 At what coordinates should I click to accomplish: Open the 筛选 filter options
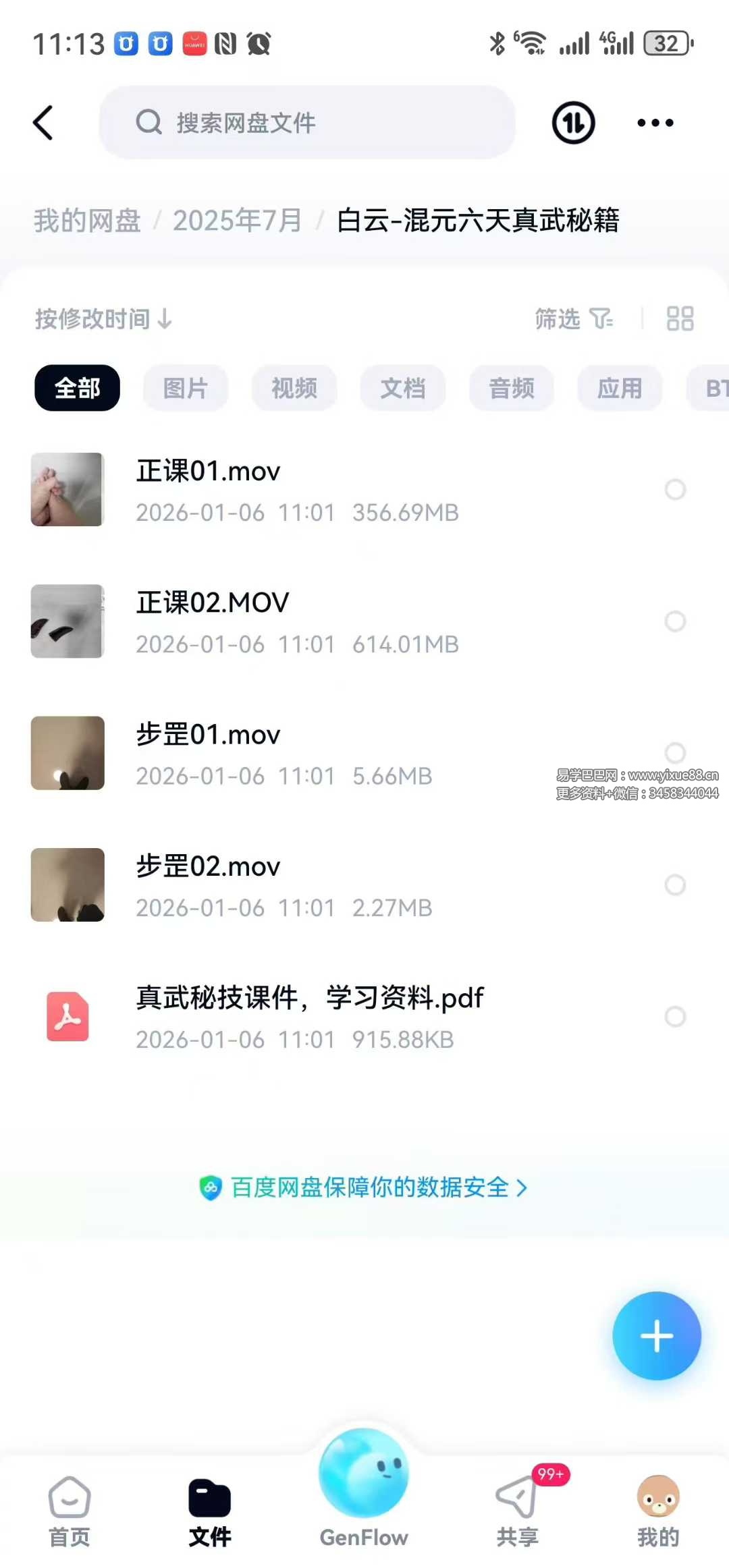point(573,318)
